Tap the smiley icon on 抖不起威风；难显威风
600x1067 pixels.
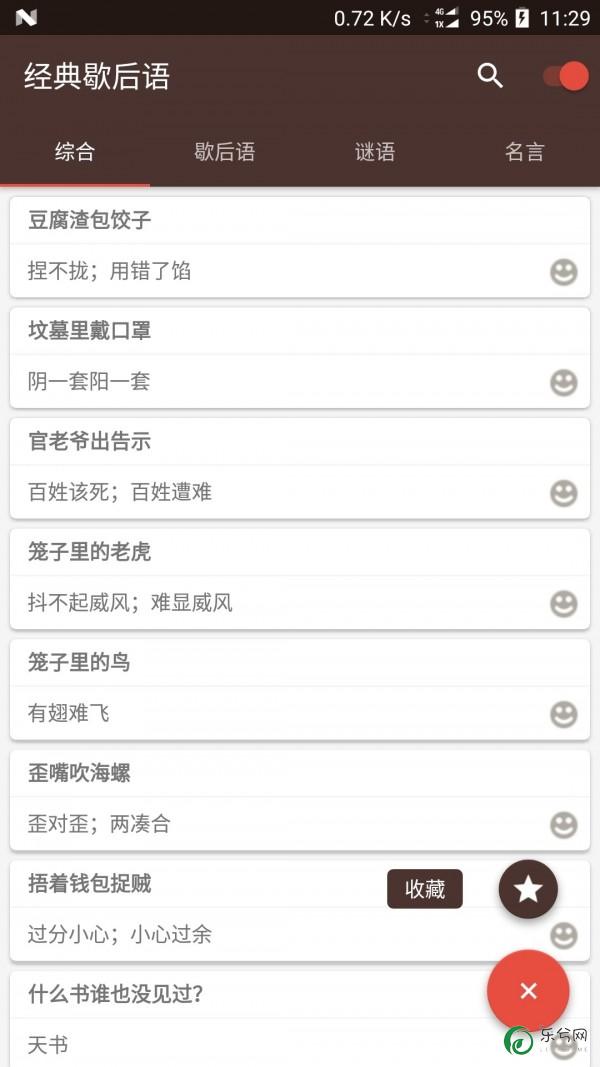coord(564,604)
